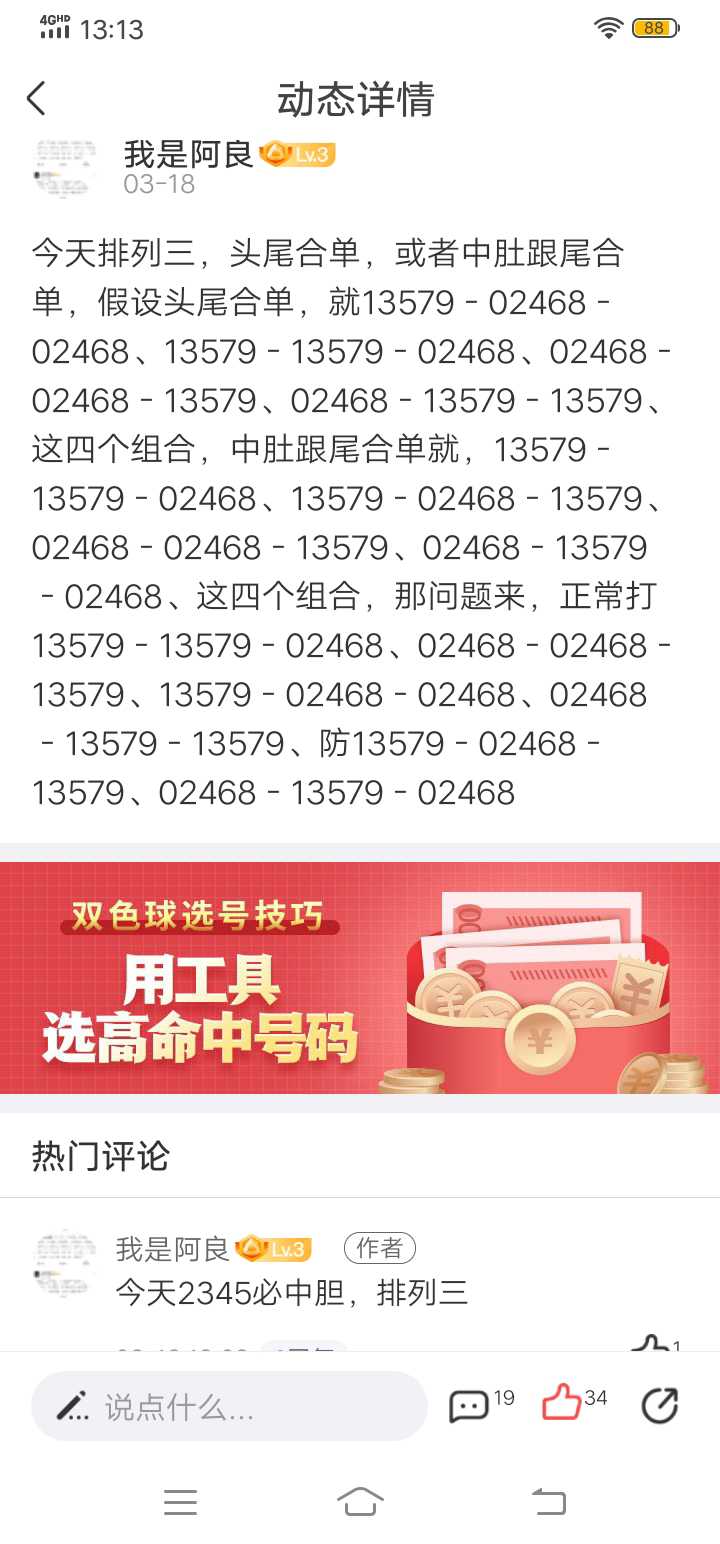720x1544 pixels.
Task: Open the 双色球选号技巧 banner
Action: [360, 977]
